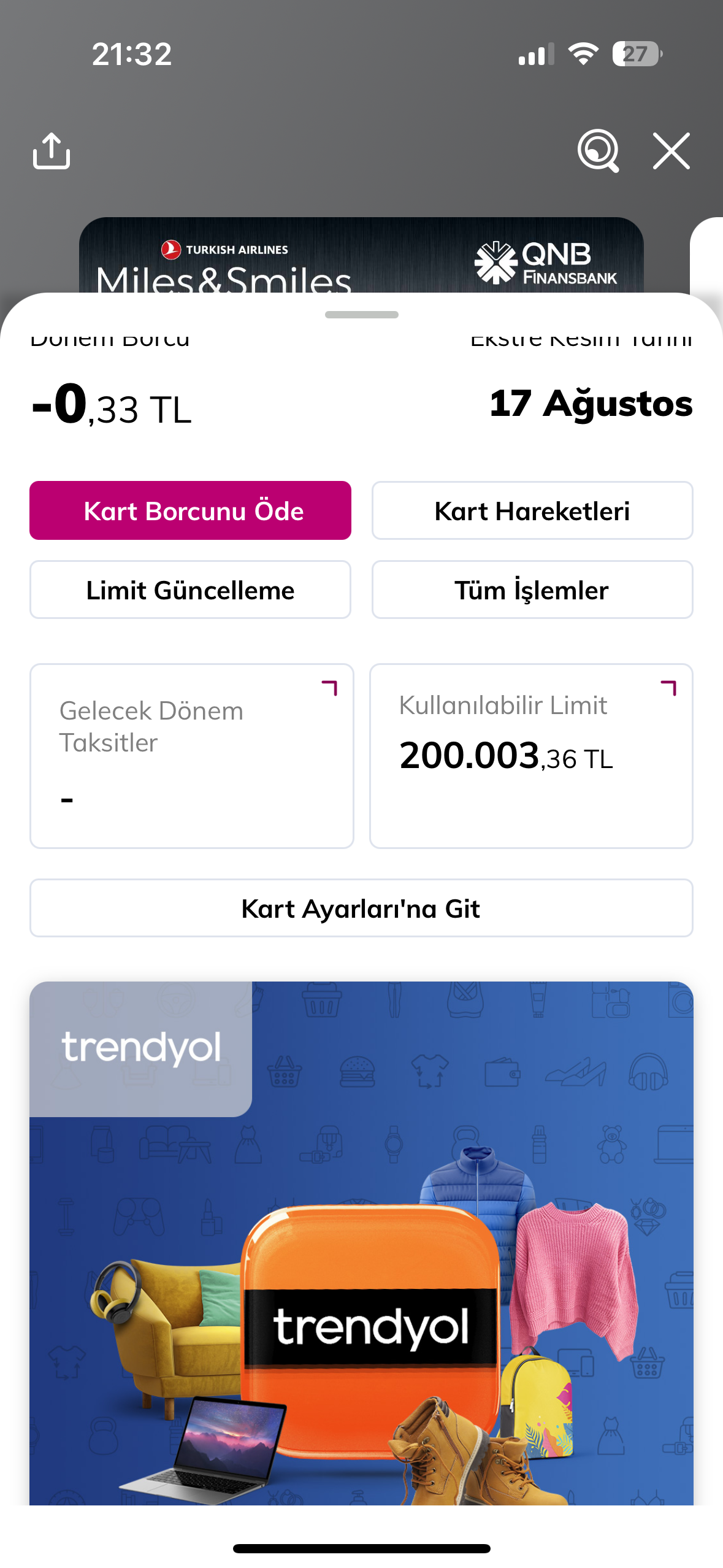This screenshot has height=1568, width=723.
Task: Open the search assistant icon
Action: point(598,151)
